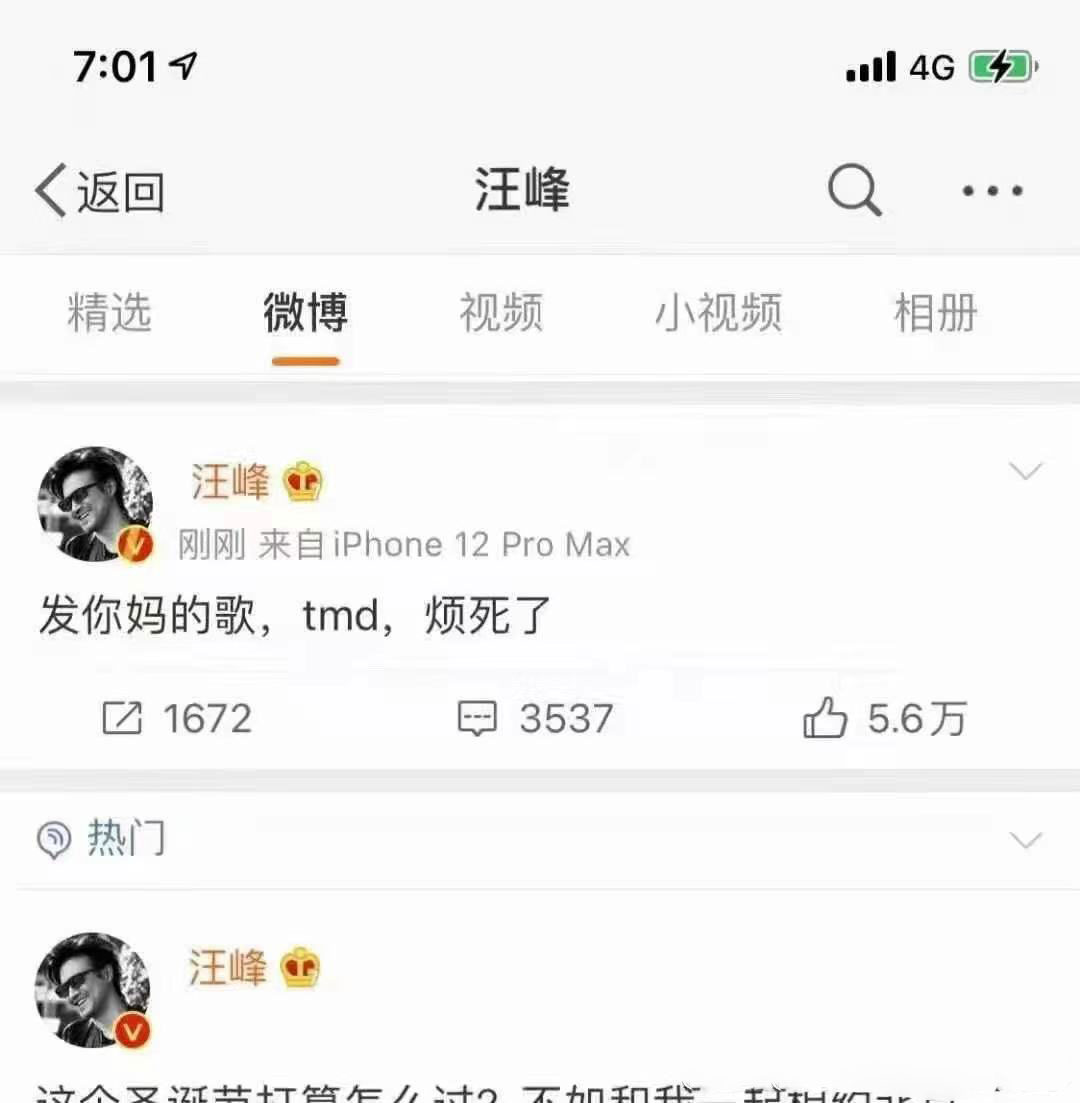Open the 小视频 tab
This screenshot has width=1080, height=1103.
coord(718,313)
